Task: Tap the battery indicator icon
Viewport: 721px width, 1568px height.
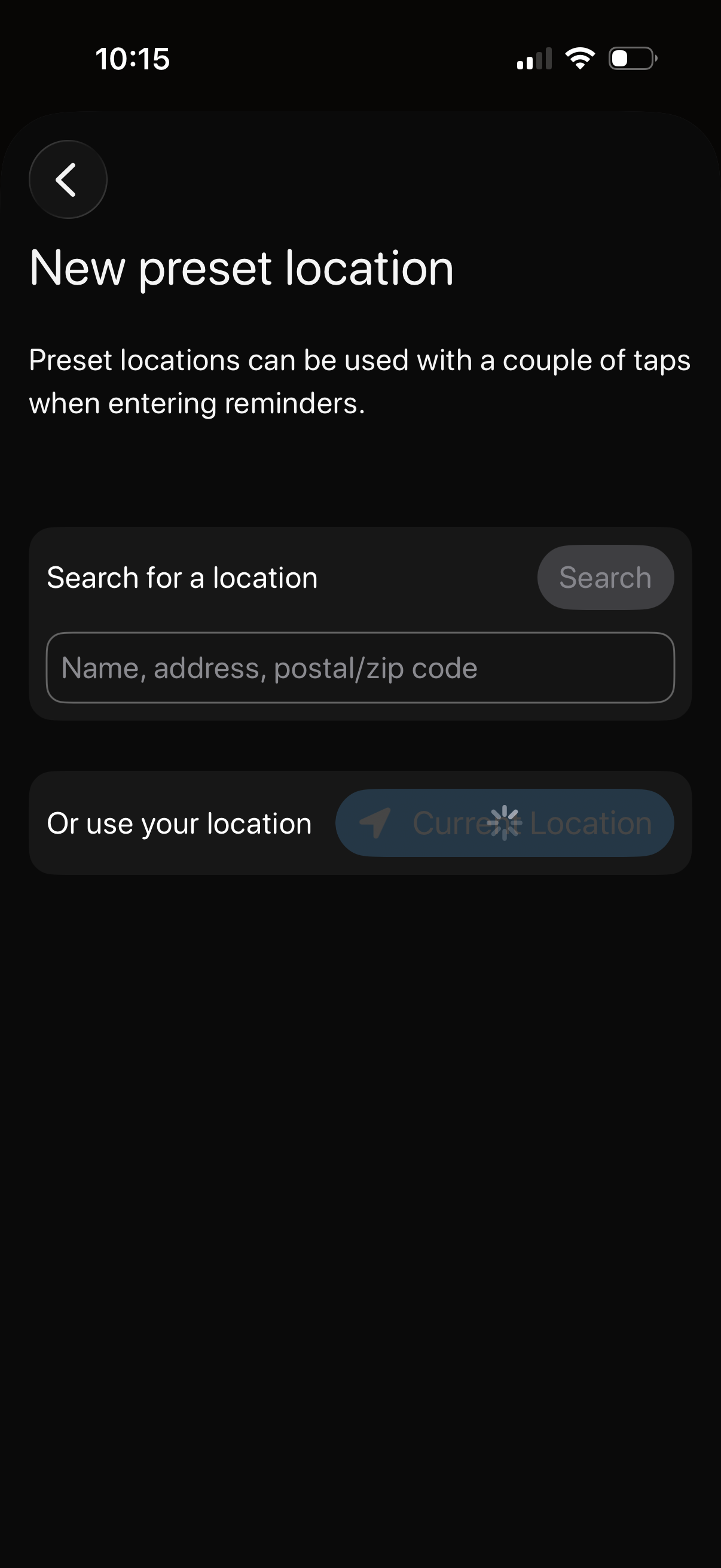Action: point(630,59)
